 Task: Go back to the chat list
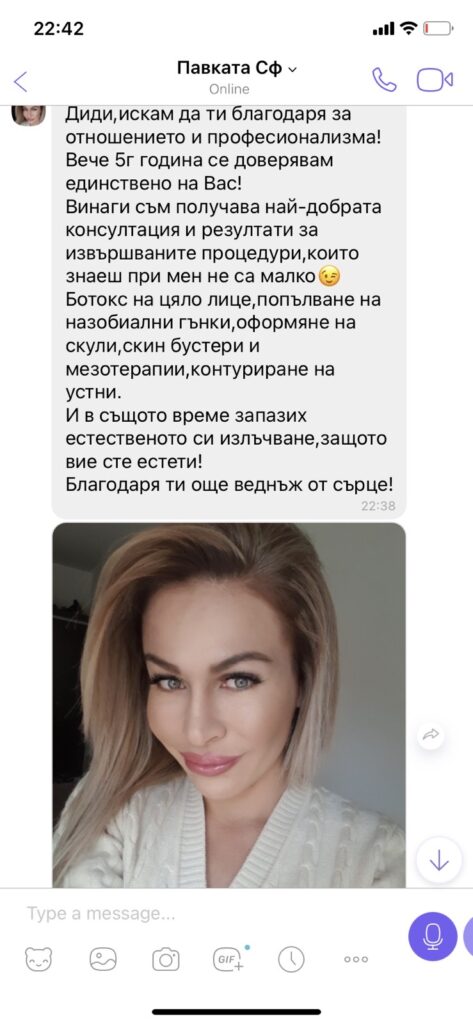[21, 82]
